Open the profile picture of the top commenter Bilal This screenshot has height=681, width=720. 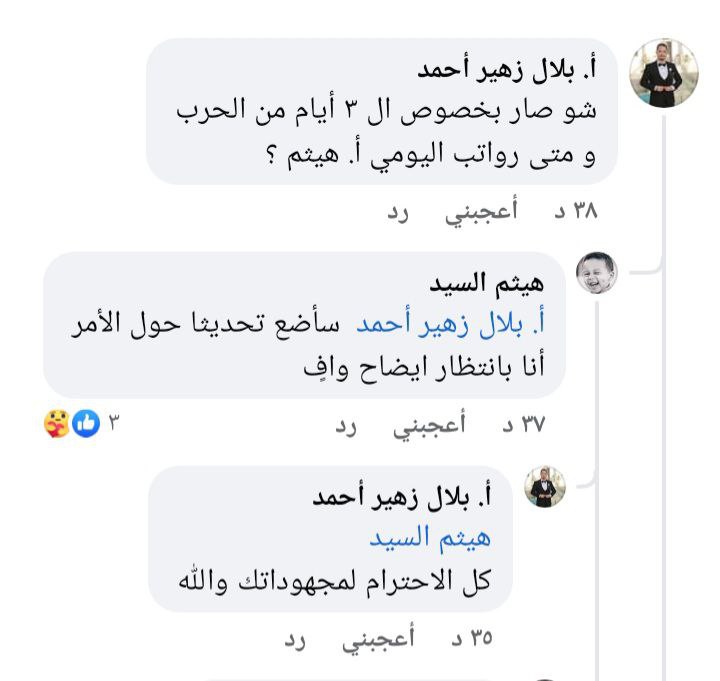662,74
